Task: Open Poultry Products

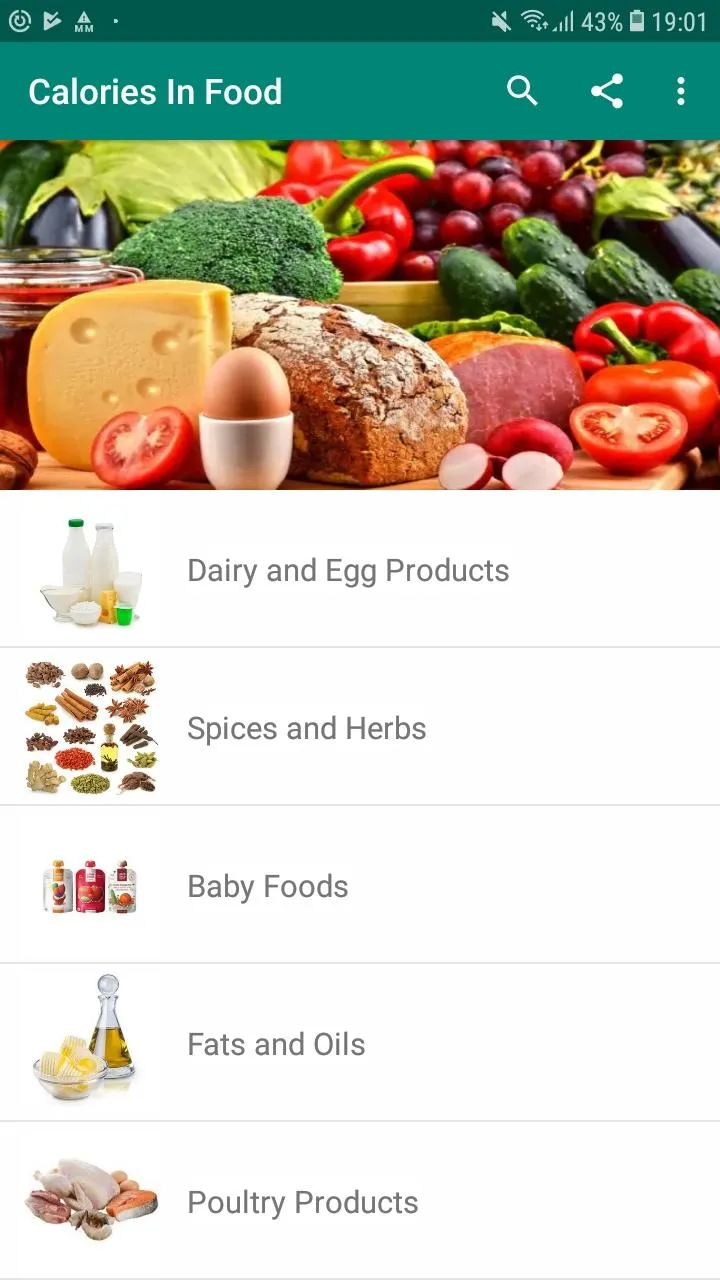Action: 360,1201
